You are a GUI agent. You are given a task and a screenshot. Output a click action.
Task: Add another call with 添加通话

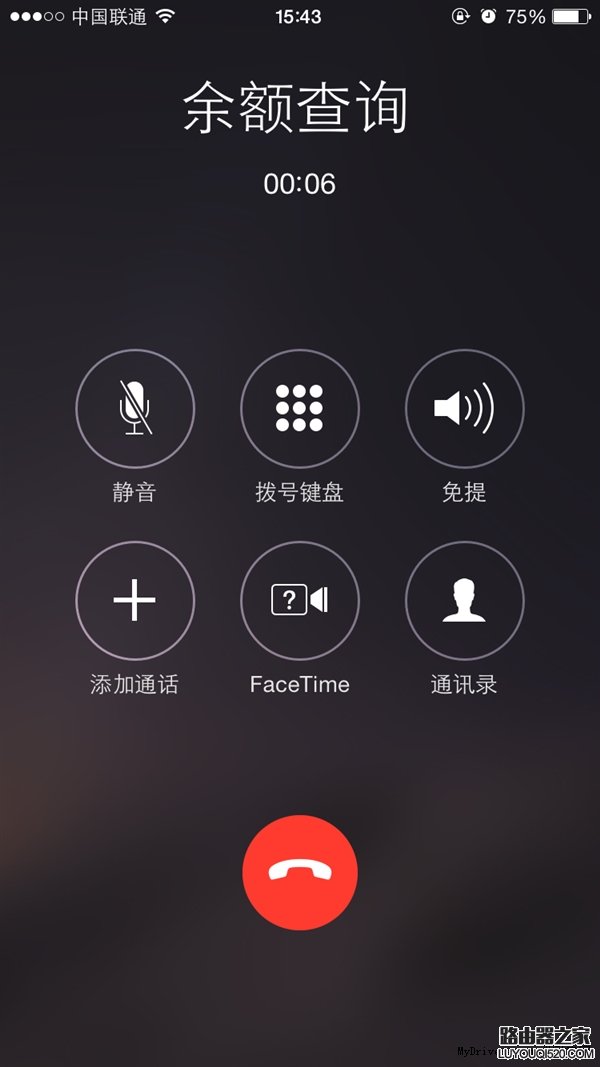[135, 600]
